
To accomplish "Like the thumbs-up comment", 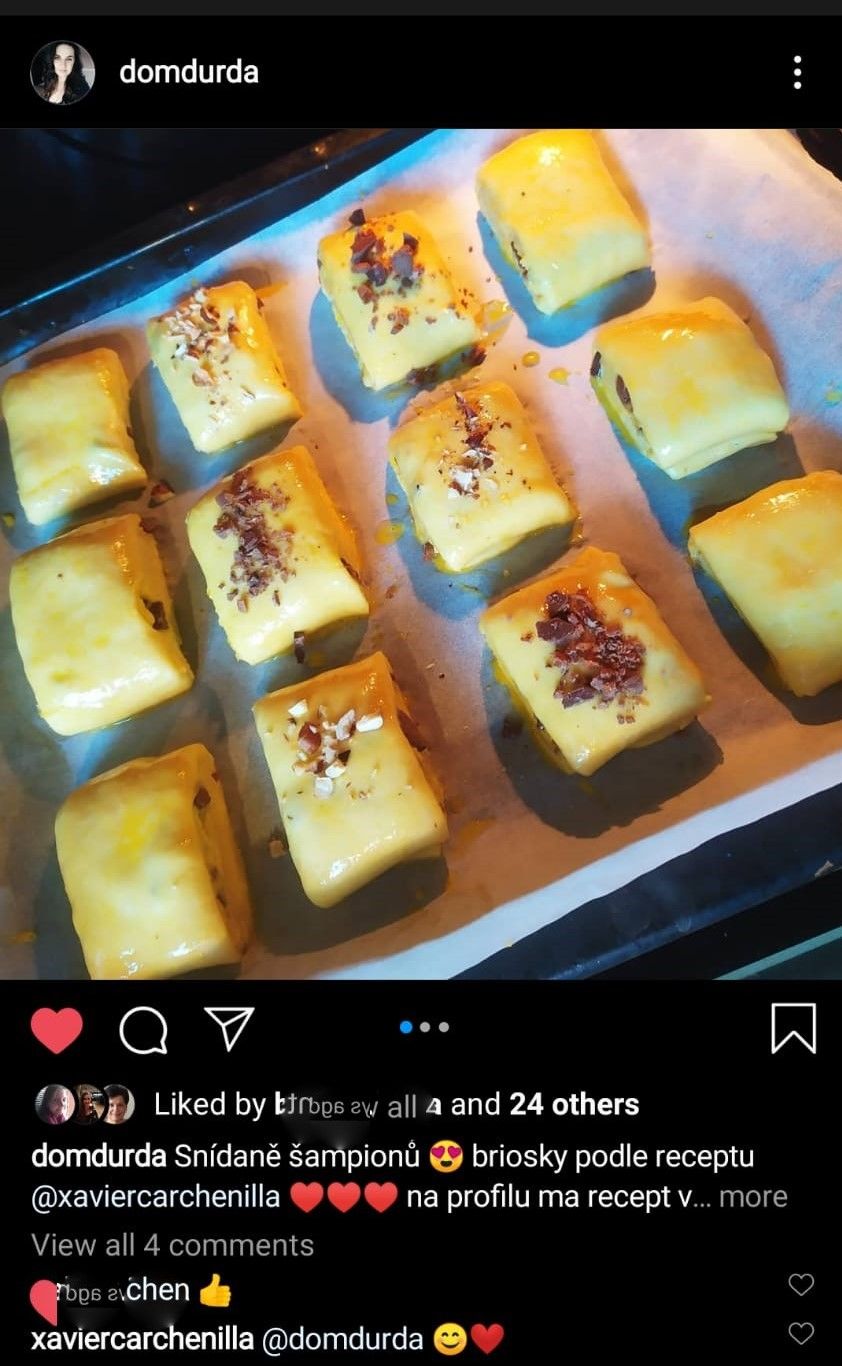I will click(x=801, y=1285).
